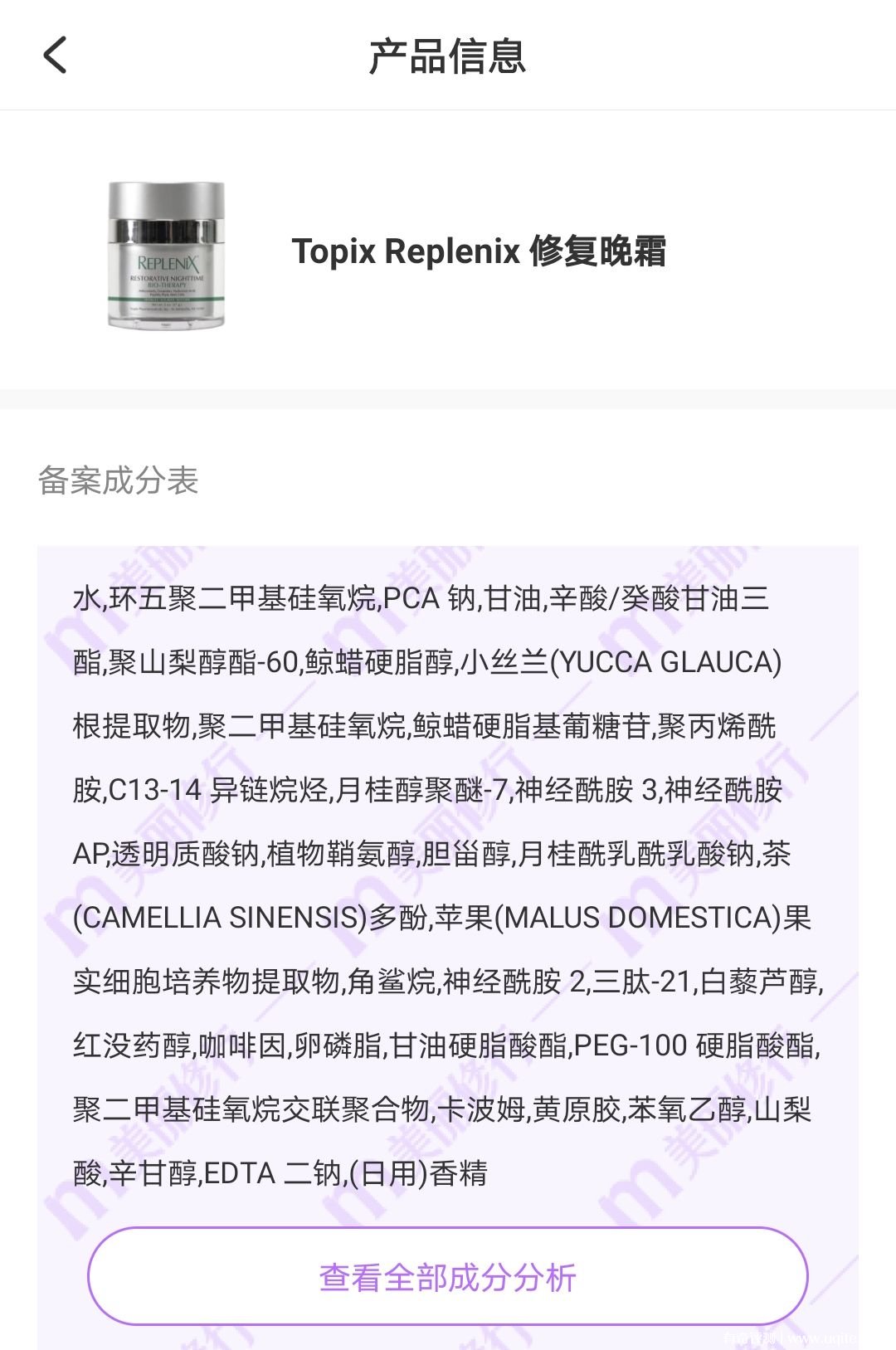Go back from the 产品信息 page
The width and height of the screenshot is (896, 1350).
point(55,56)
